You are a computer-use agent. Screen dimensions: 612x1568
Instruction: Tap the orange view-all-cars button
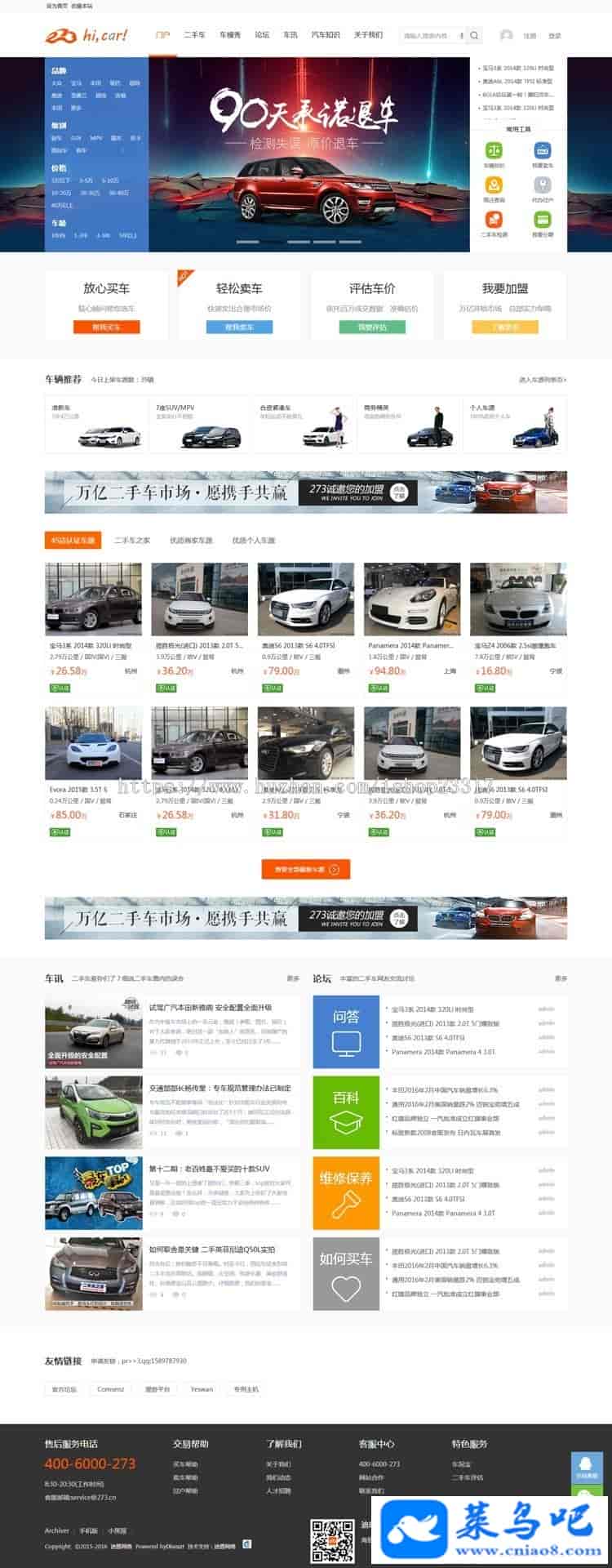click(x=306, y=869)
